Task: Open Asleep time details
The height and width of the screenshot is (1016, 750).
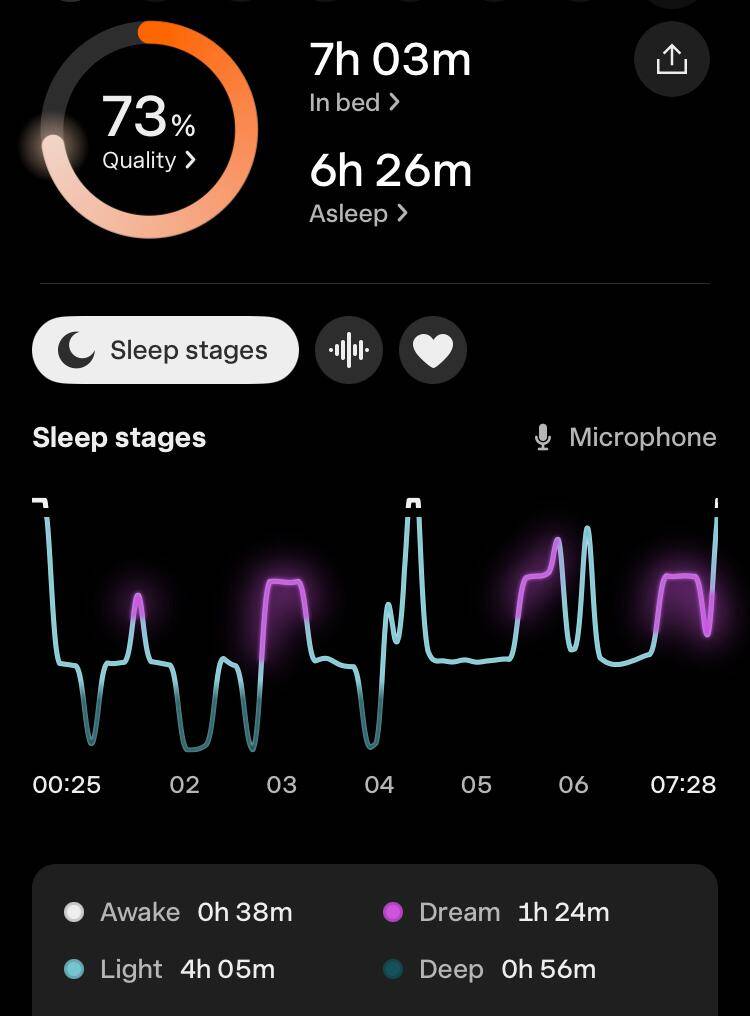Action: (x=358, y=213)
